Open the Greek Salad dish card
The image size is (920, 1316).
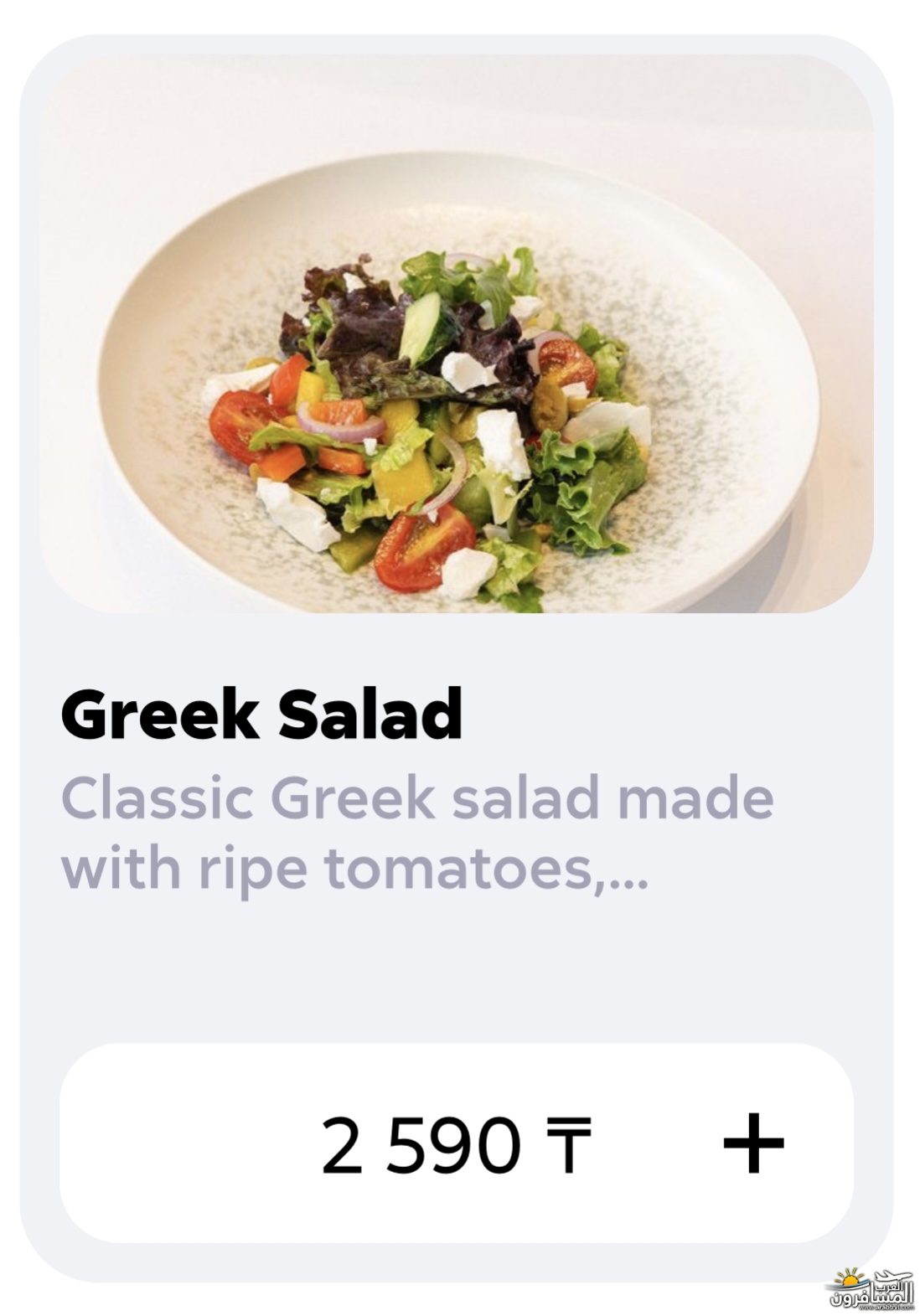tap(457, 335)
